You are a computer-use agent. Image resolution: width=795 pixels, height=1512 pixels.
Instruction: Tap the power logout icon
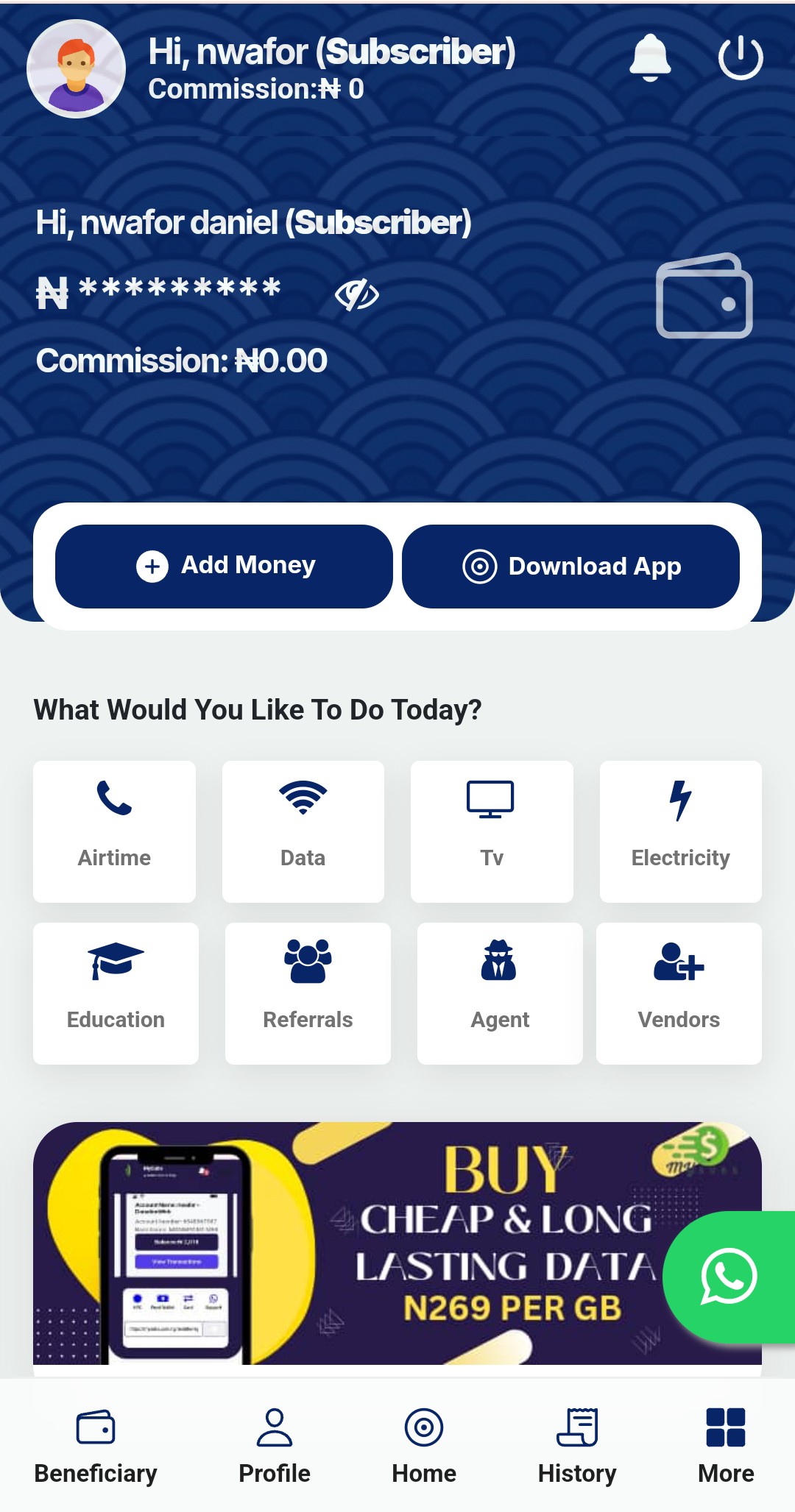pyautogui.click(x=740, y=57)
